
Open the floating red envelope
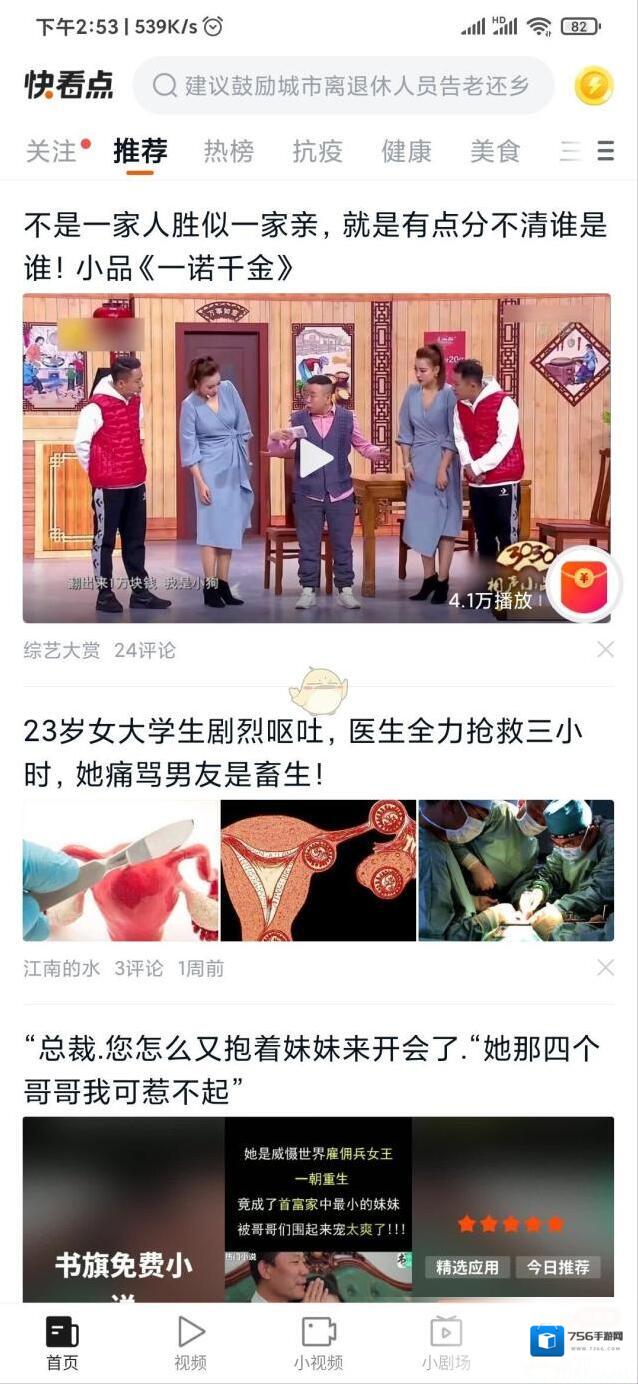[x=584, y=585]
